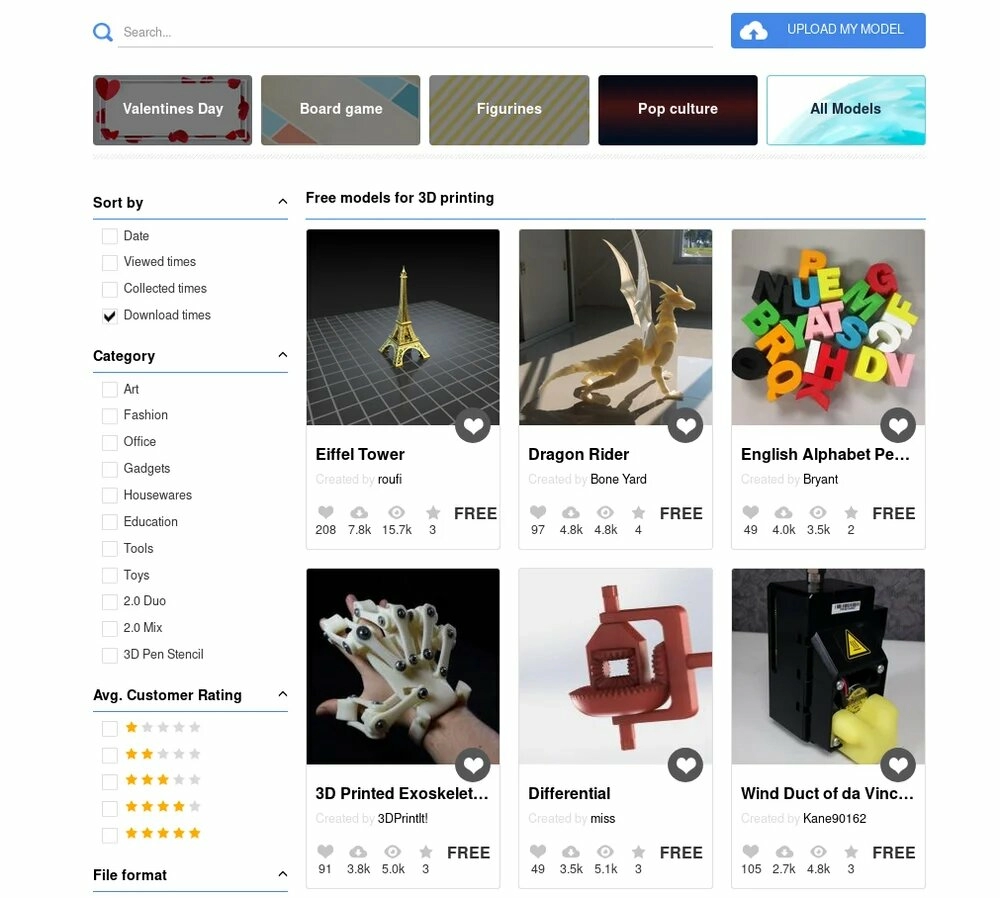Viewport: 1000px width, 898px height.
Task: Open the Eiffel Tower model
Action: point(360,454)
